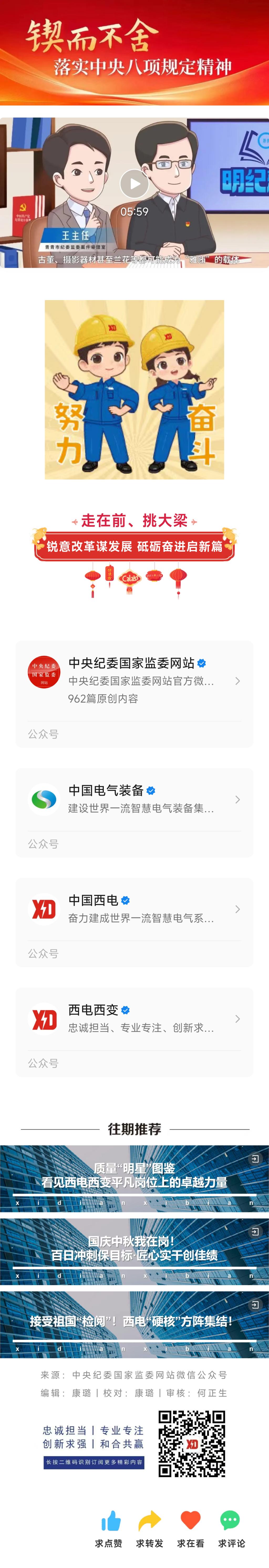Open the 质量"明星"图鉴 recommended article
Image resolution: width=269 pixels, height=1568 pixels.
134,1178
